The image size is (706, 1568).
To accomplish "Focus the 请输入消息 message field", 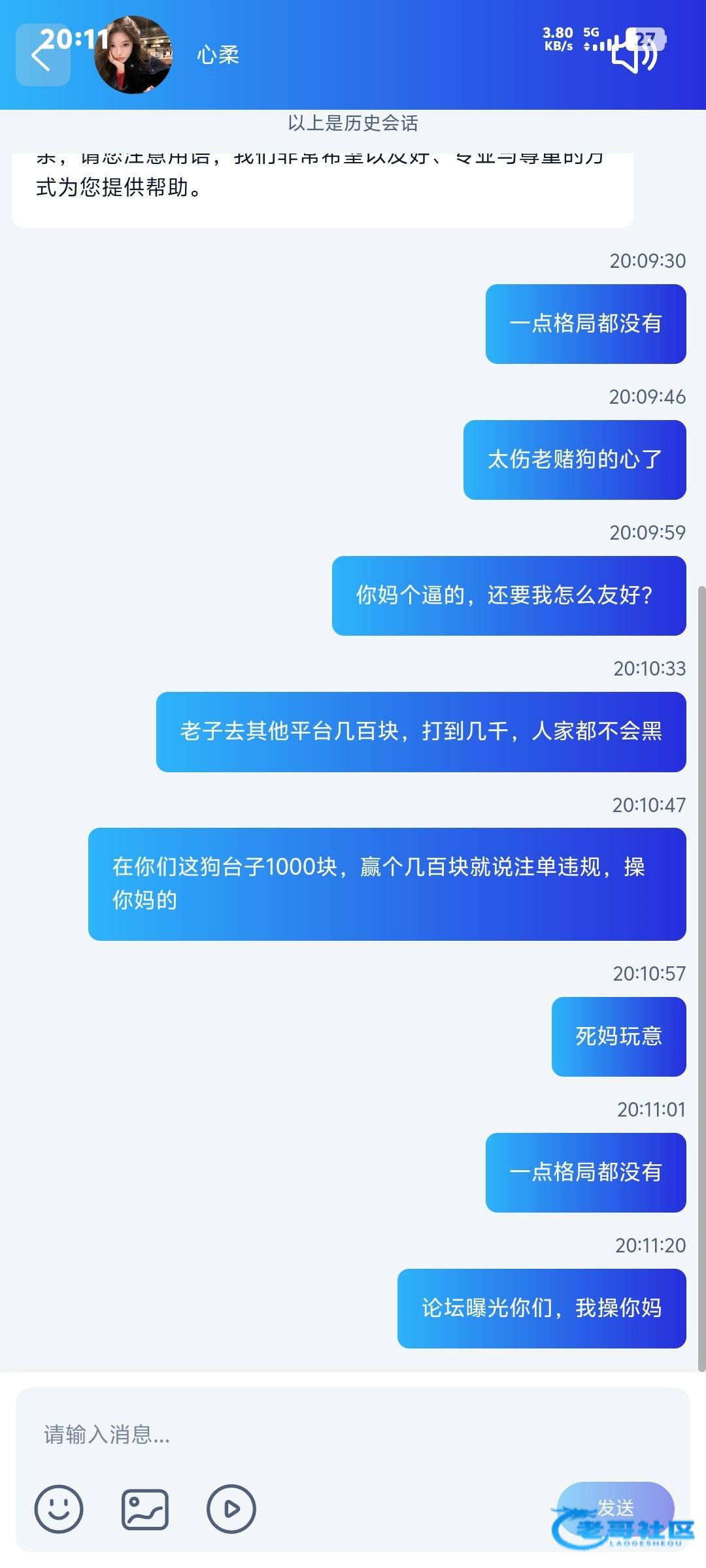I will pyautogui.click(x=353, y=1434).
